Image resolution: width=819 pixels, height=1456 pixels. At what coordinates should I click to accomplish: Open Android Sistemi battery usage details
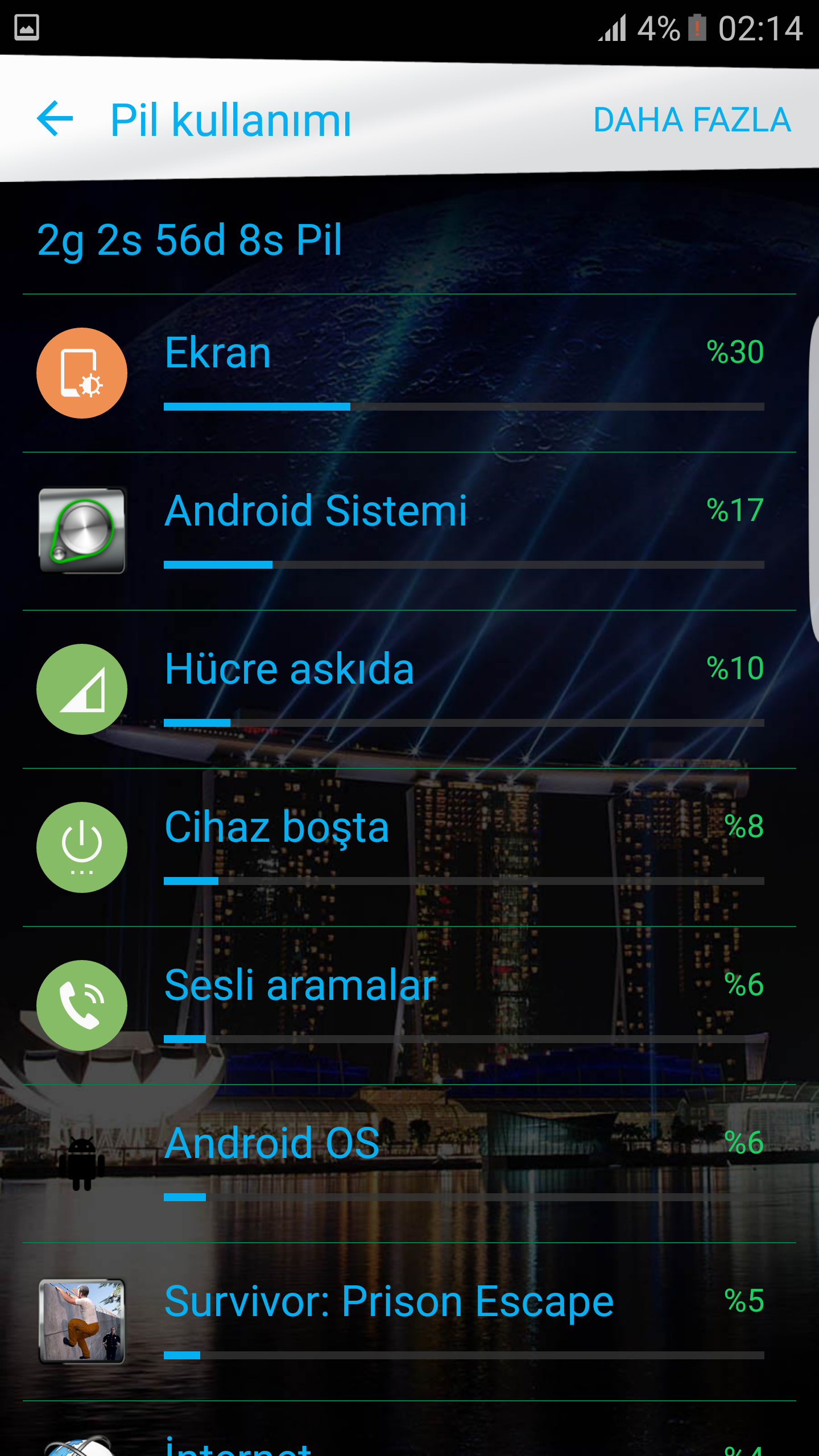(409, 531)
